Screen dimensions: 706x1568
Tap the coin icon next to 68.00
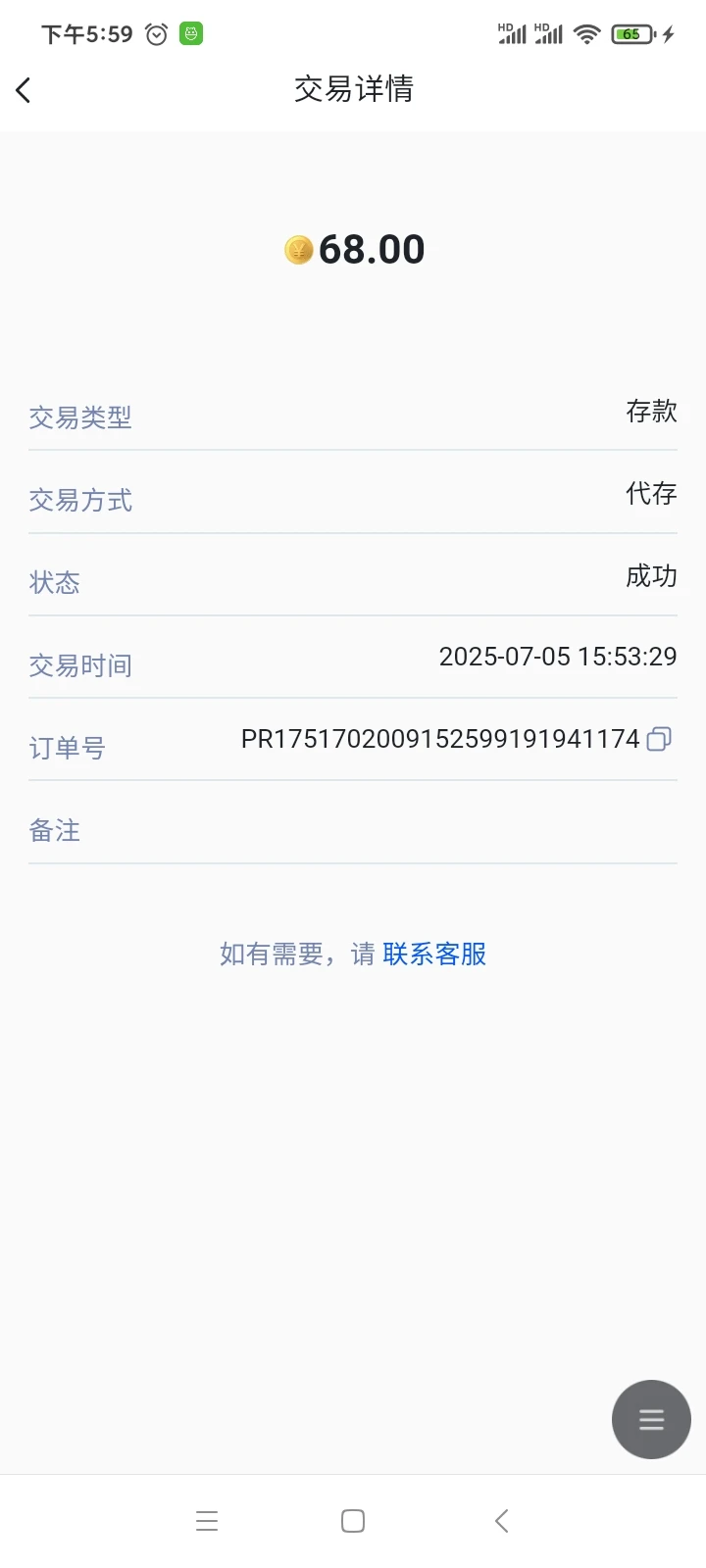pyautogui.click(x=299, y=250)
